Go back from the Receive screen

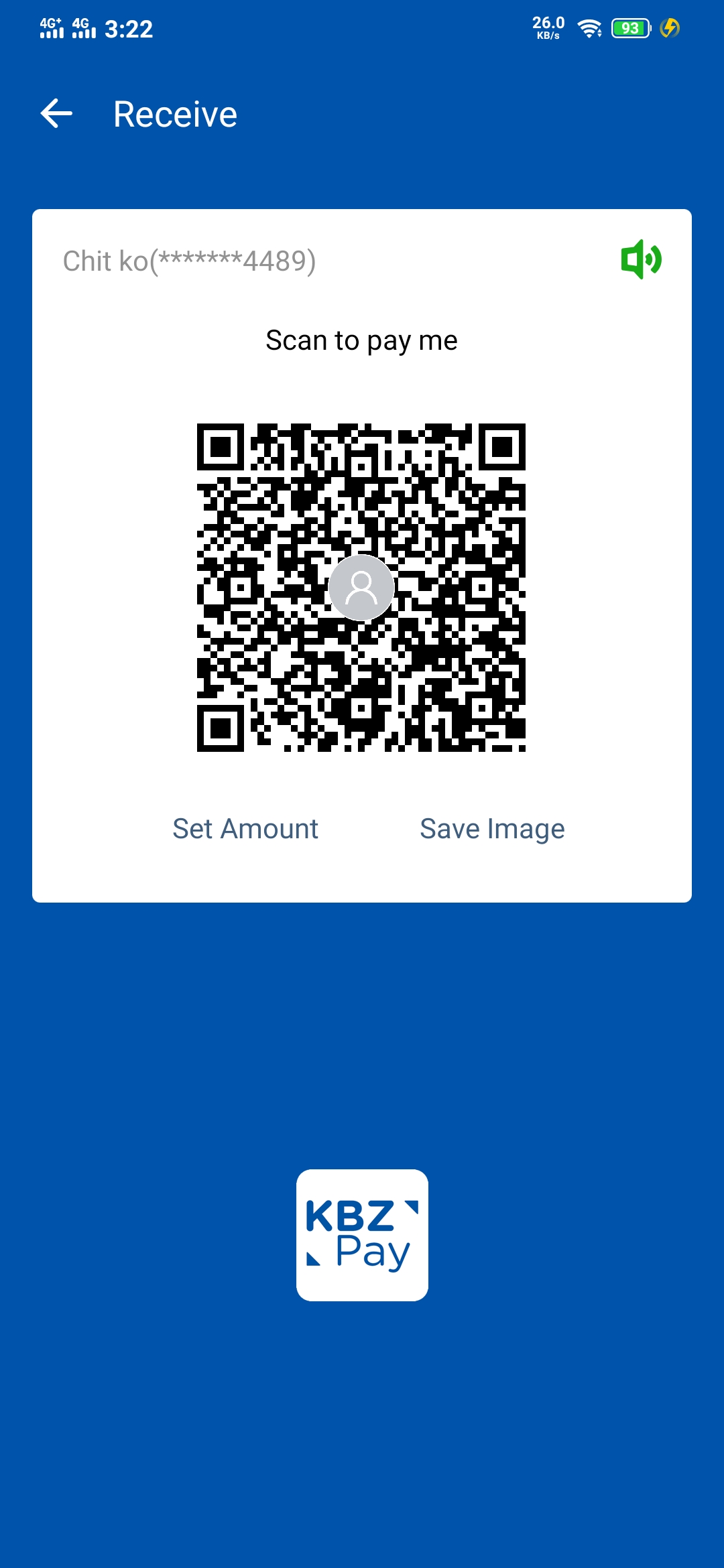click(57, 114)
